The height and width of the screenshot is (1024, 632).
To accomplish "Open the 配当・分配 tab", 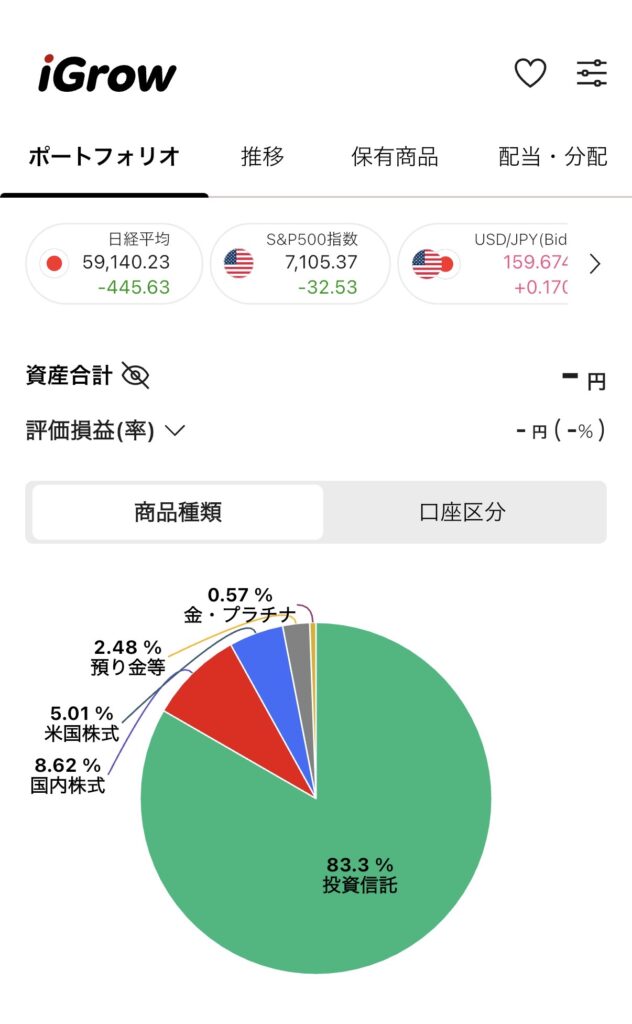I will coord(552,157).
